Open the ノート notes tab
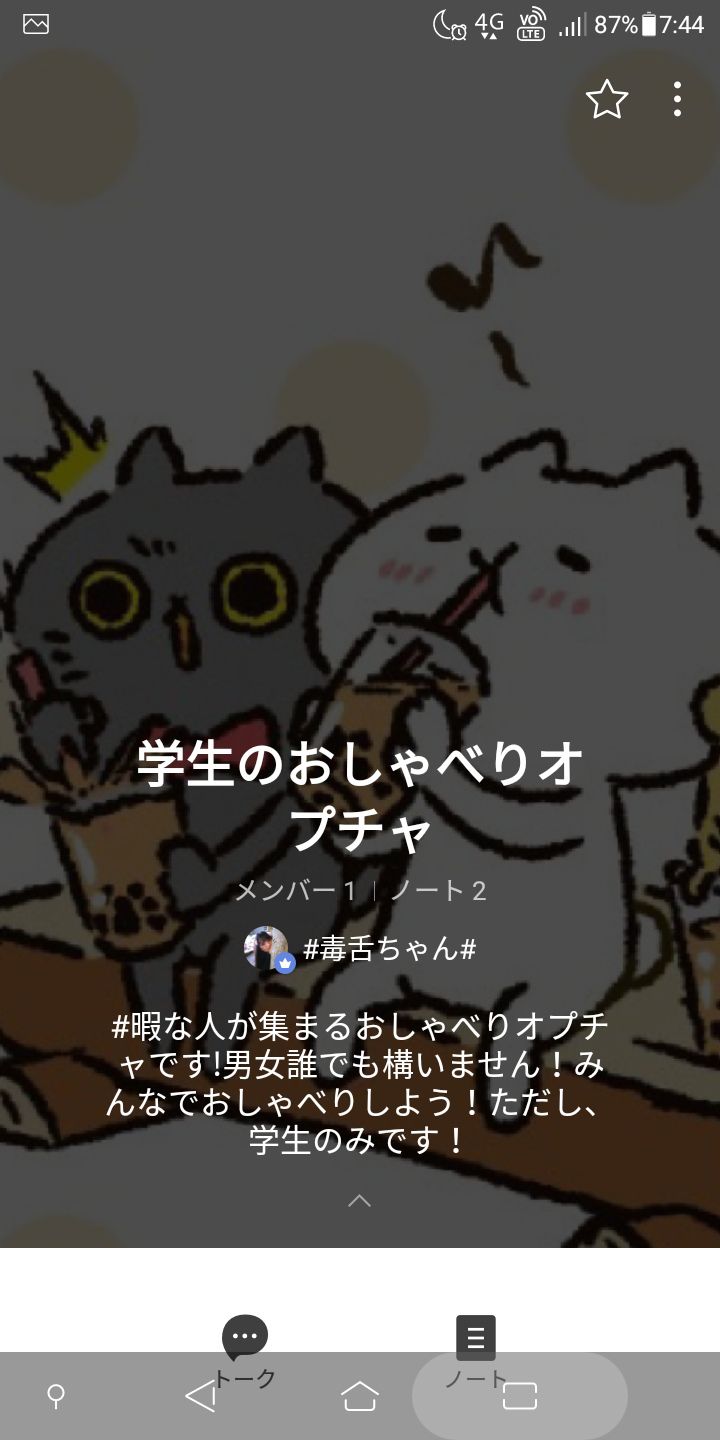 point(476,1350)
